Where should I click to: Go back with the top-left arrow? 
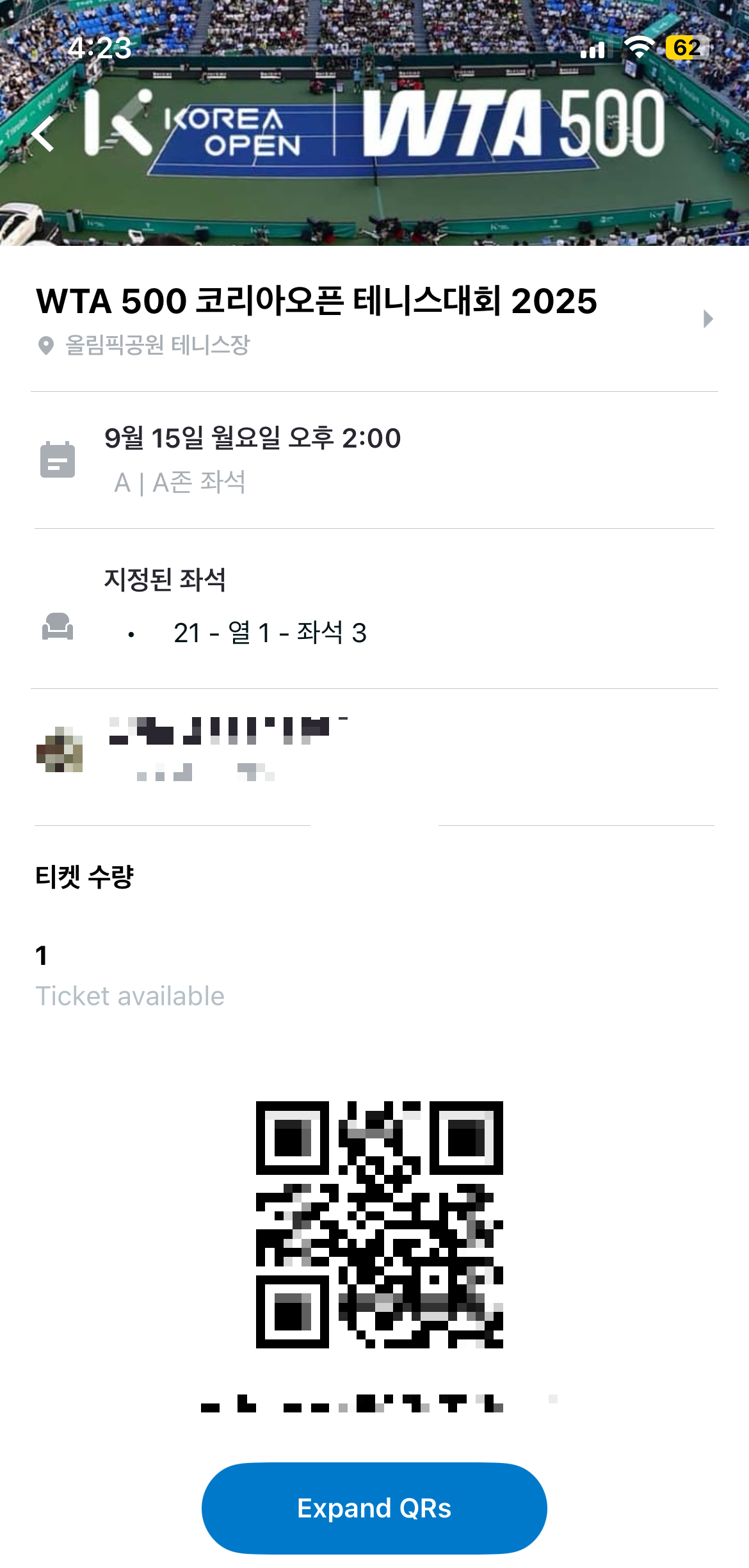pos(43,134)
